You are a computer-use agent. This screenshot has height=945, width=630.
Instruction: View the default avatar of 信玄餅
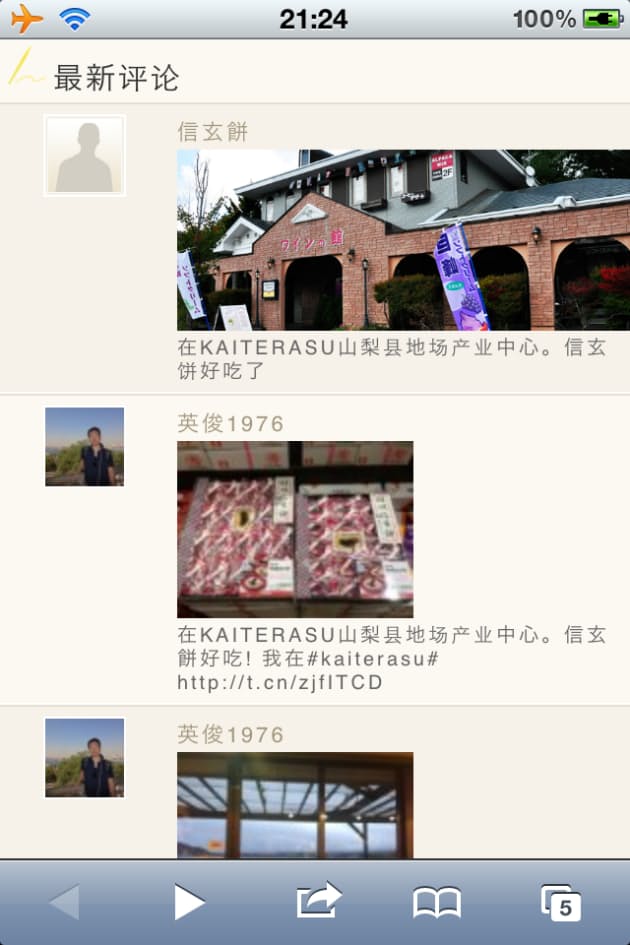click(85, 156)
